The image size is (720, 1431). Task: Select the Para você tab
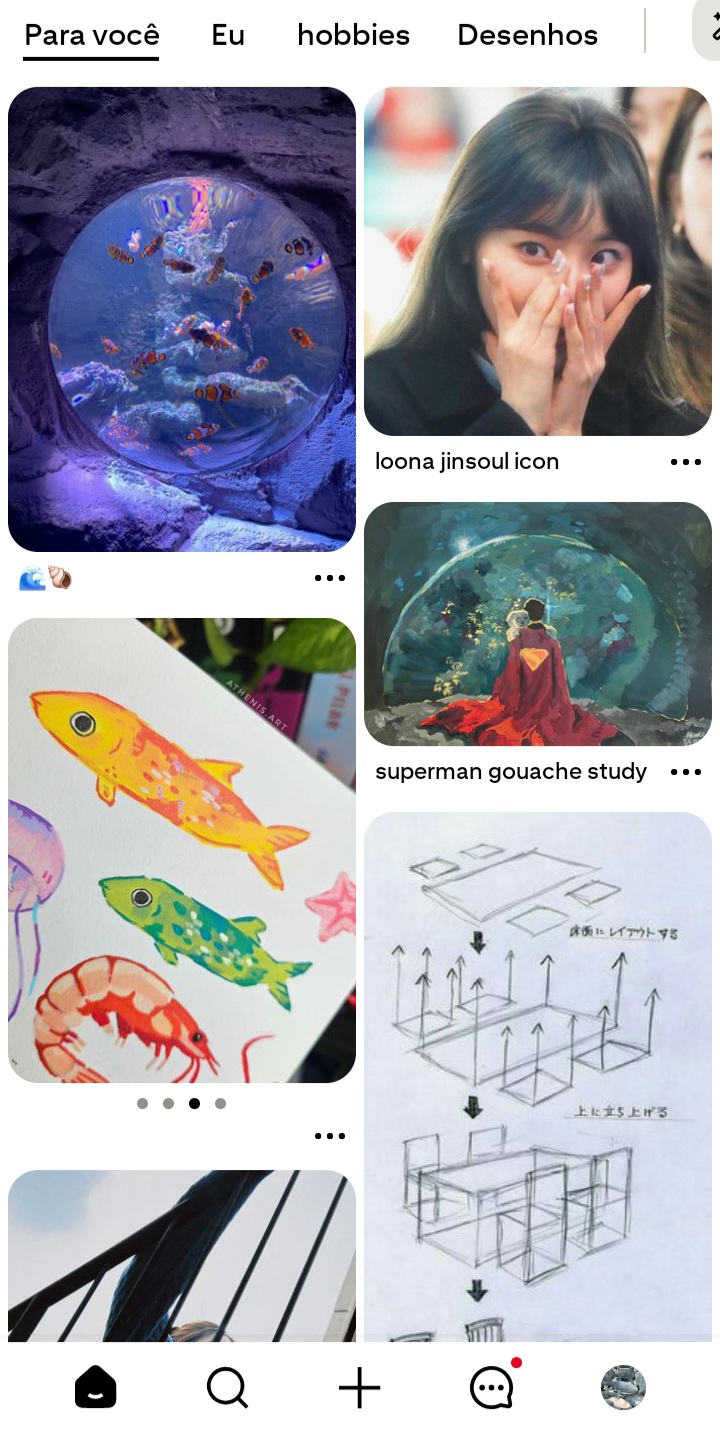(x=91, y=35)
